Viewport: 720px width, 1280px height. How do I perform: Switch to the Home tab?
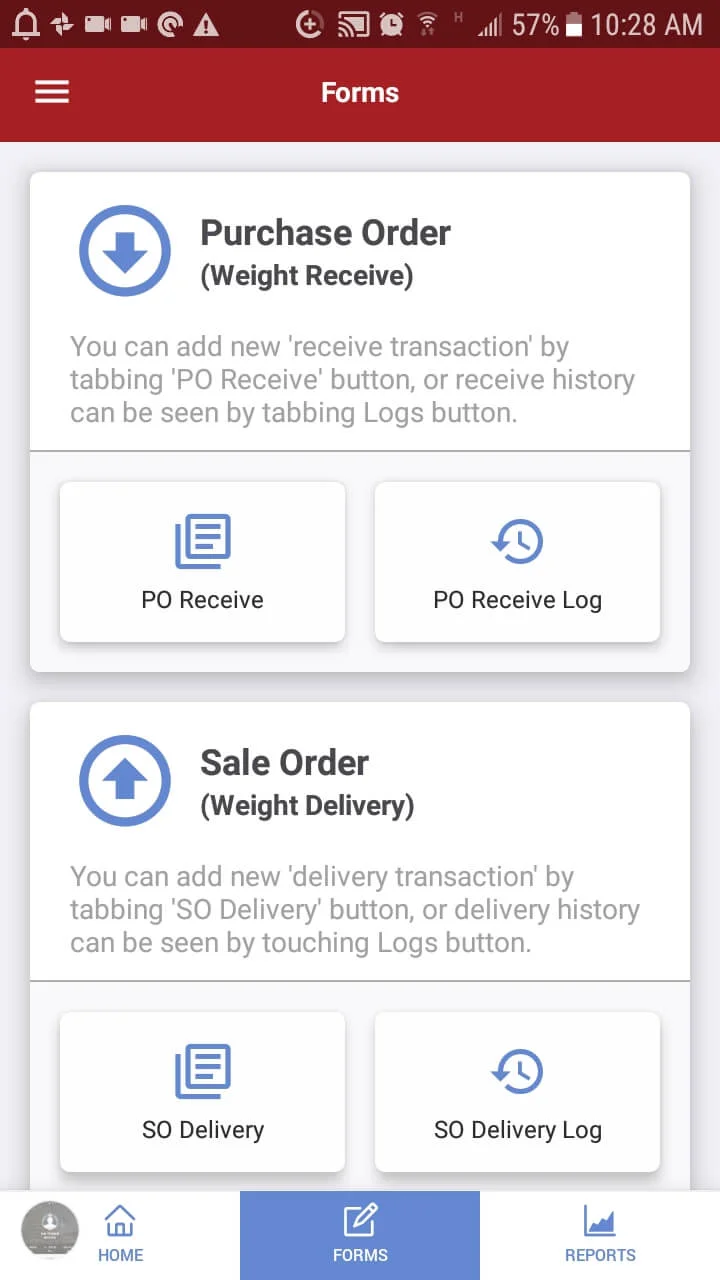[120, 1235]
